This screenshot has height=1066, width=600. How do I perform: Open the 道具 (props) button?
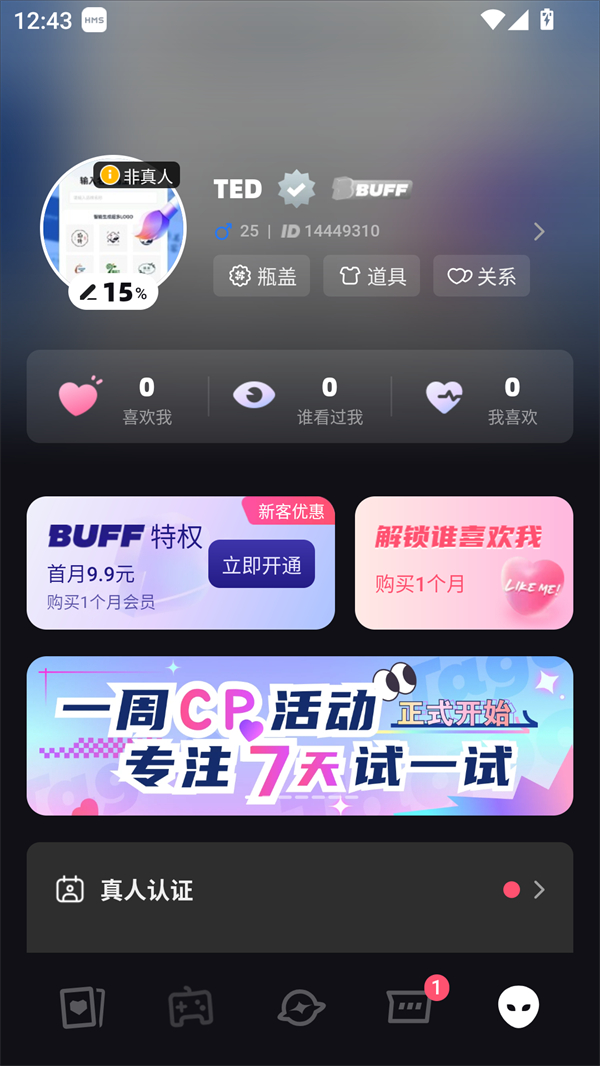click(371, 276)
